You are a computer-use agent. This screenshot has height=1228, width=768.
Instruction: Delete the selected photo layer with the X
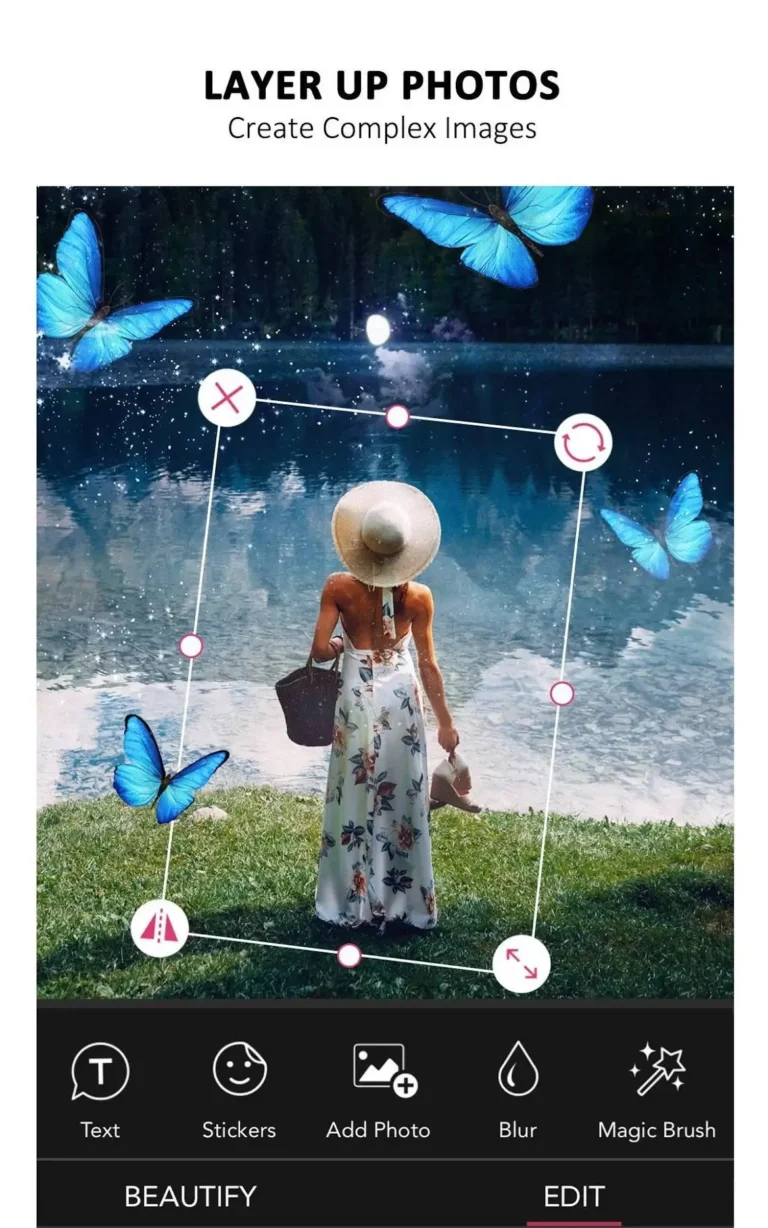pos(227,398)
